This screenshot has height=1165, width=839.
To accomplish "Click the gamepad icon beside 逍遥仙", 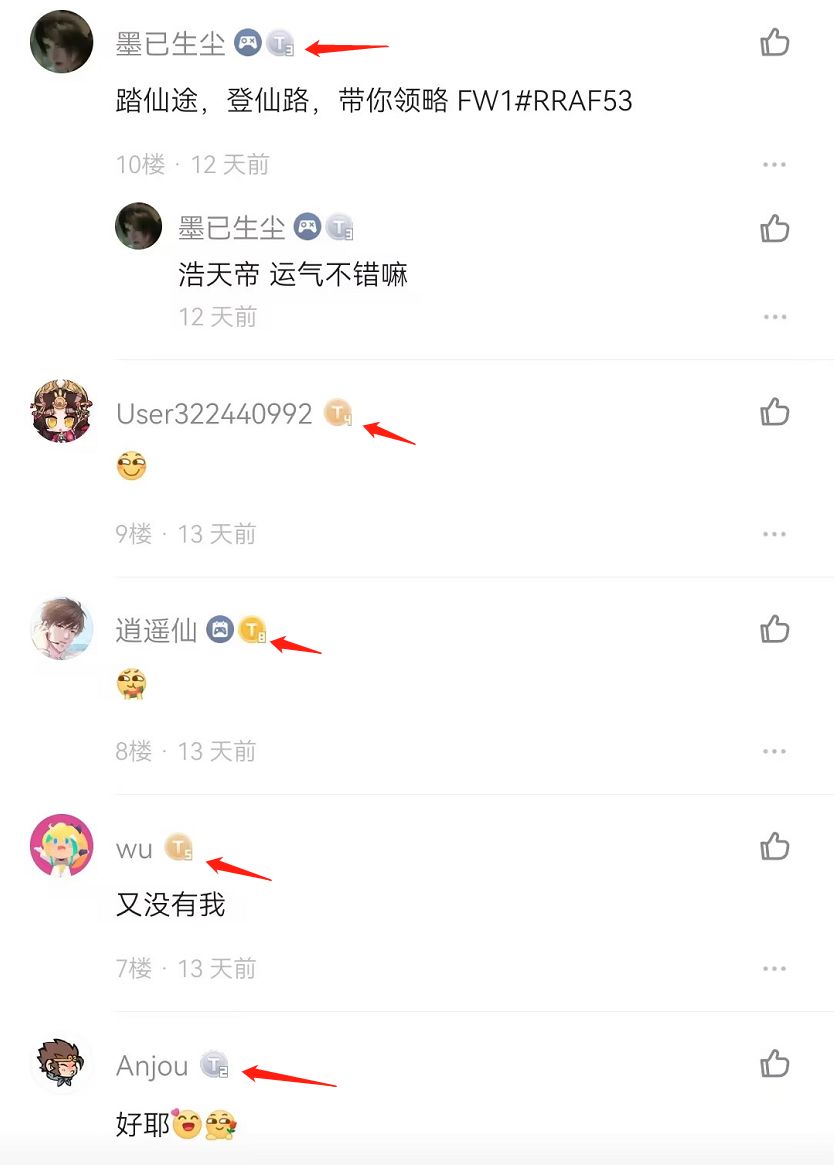I will pos(219,630).
